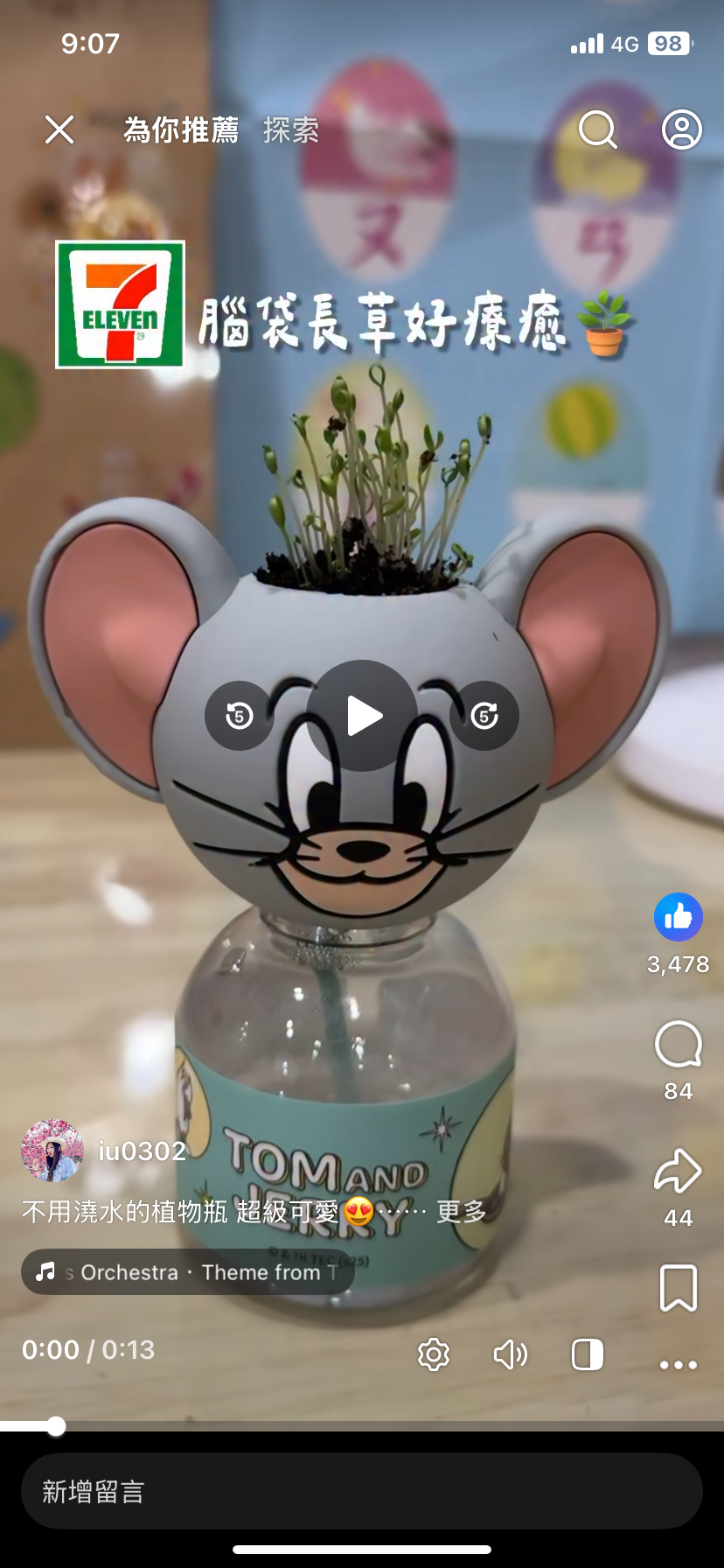Close the video player

[59, 130]
